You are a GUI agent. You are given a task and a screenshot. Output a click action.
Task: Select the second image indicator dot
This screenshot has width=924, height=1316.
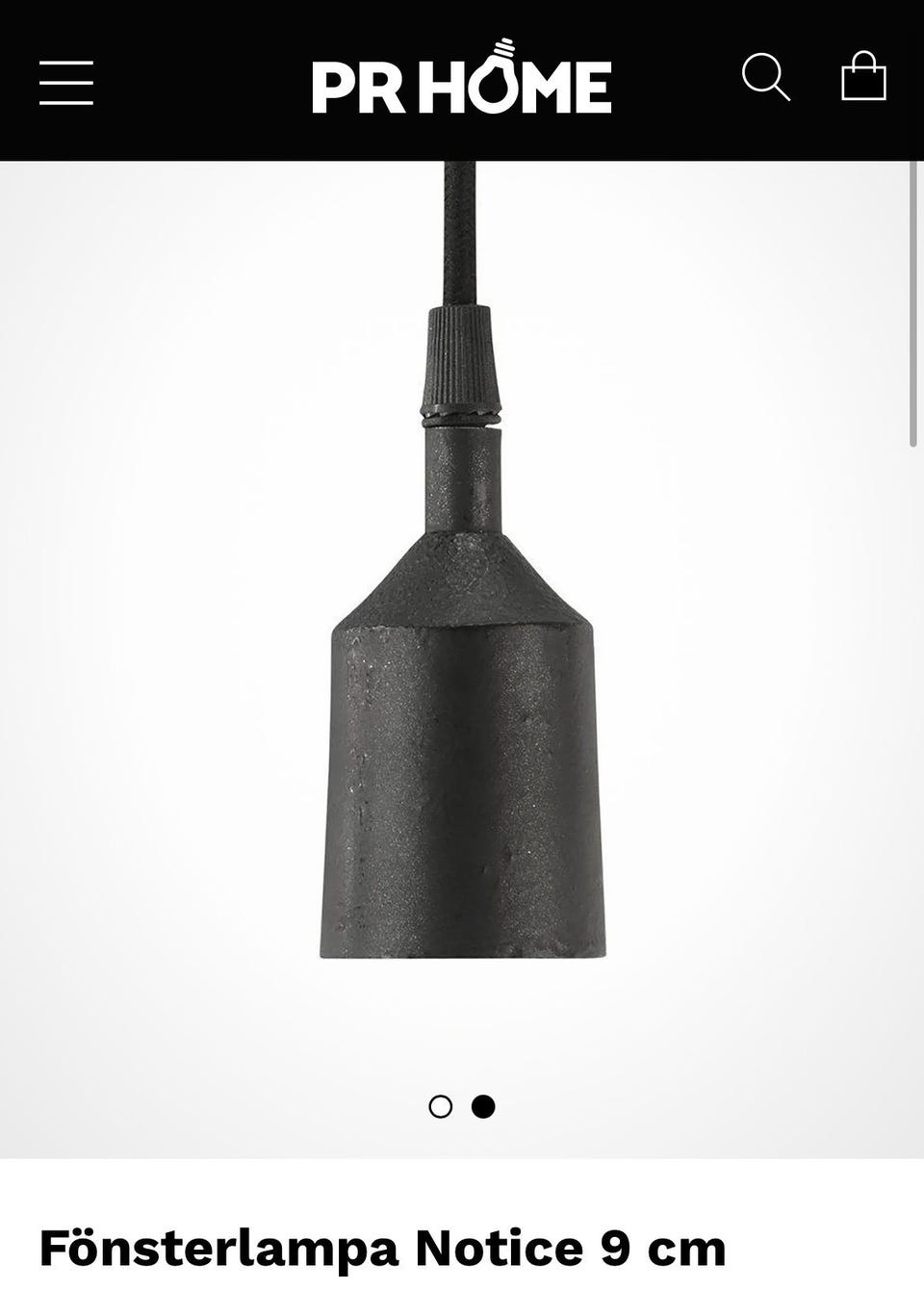[x=483, y=1107]
